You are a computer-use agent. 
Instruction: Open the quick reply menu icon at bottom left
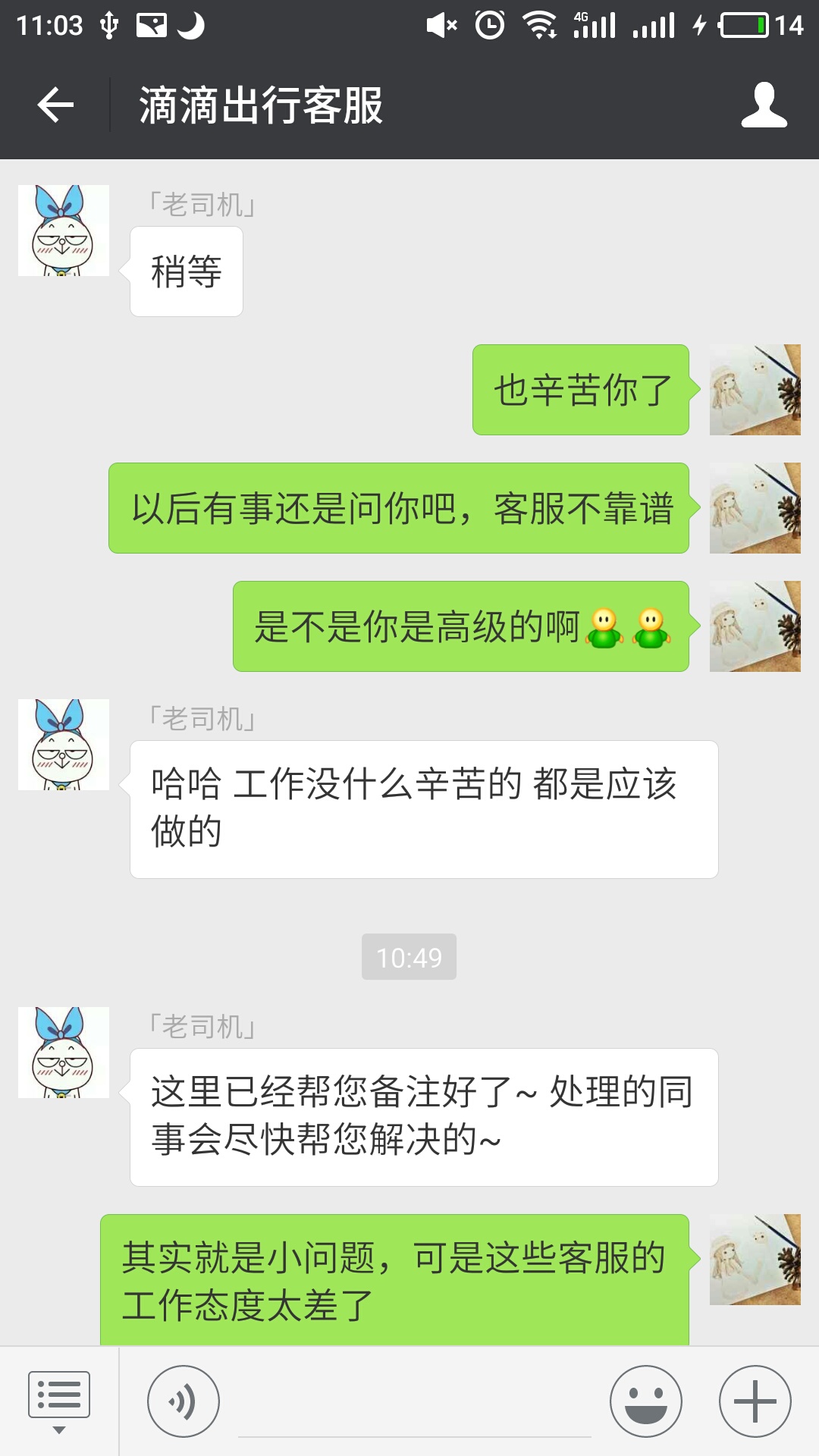(x=59, y=1395)
